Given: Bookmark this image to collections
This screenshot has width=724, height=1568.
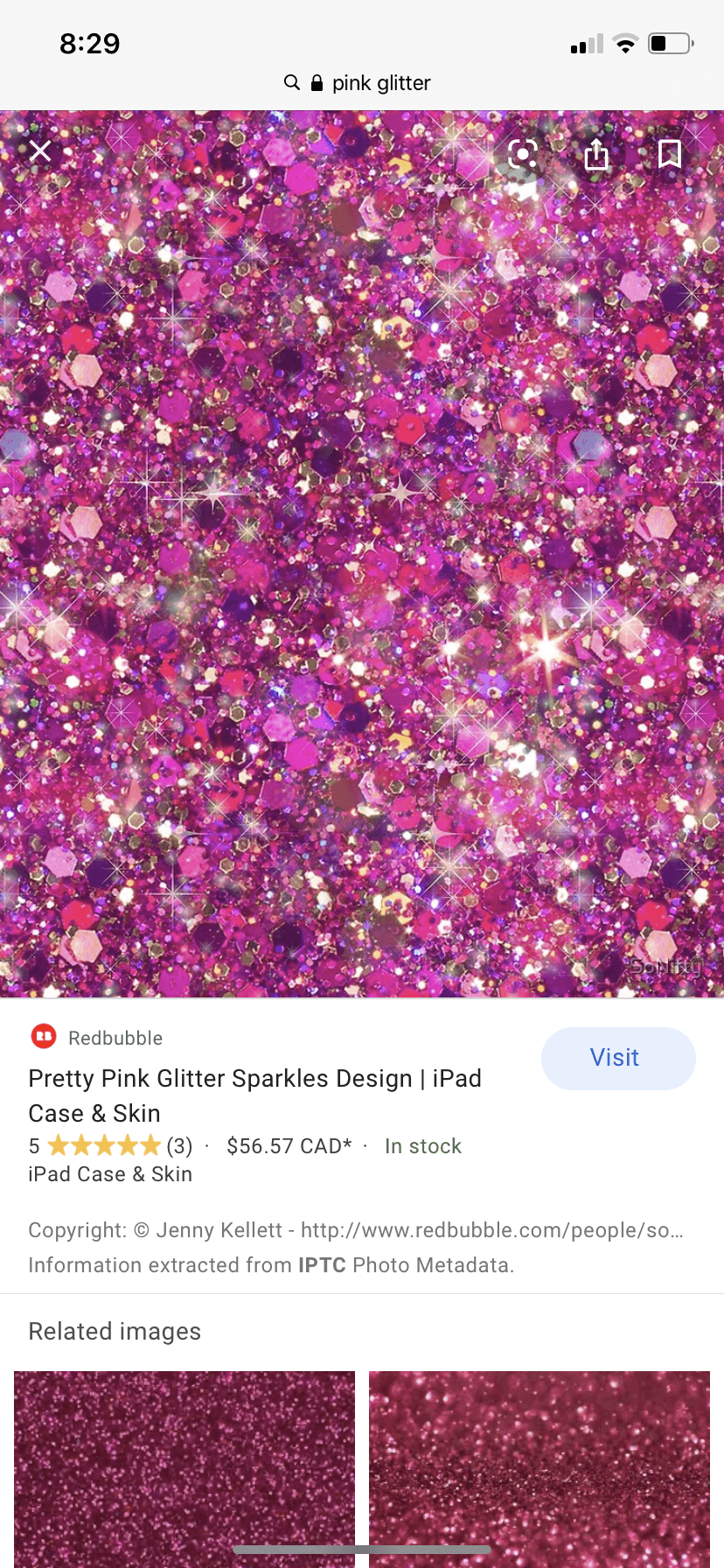Looking at the screenshot, I should click(670, 154).
